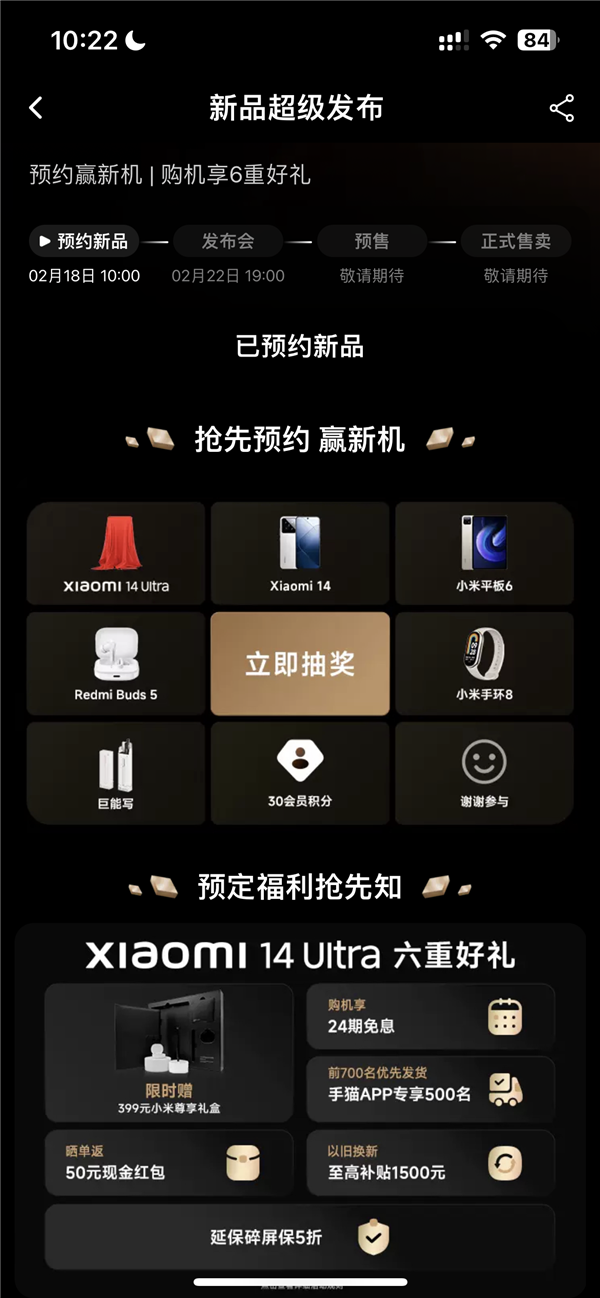This screenshot has width=600, height=1298.
Task: Tap the 立即抽奖 lottery button
Action: tap(300, 664)
